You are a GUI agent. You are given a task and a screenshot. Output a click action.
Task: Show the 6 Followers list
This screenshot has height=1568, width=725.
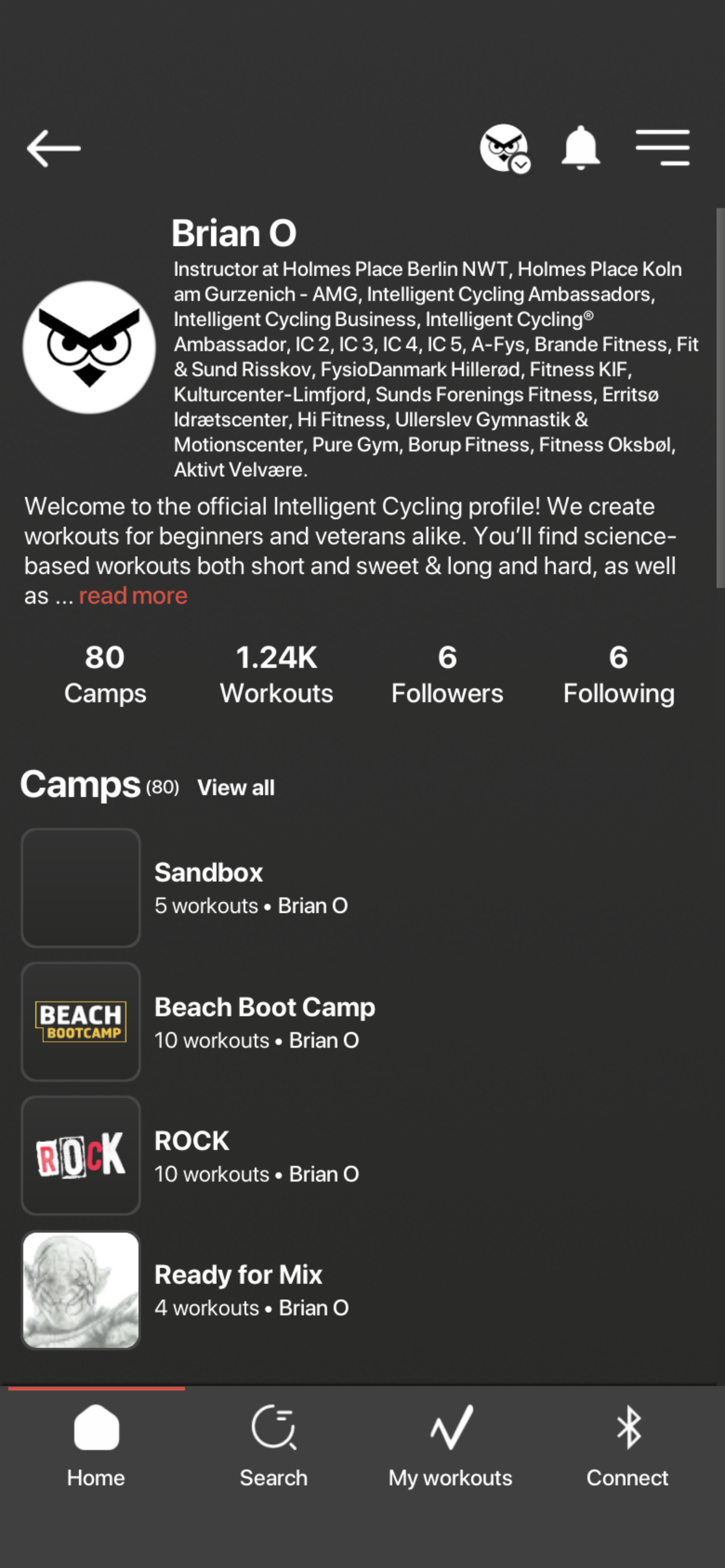point(447,674)
